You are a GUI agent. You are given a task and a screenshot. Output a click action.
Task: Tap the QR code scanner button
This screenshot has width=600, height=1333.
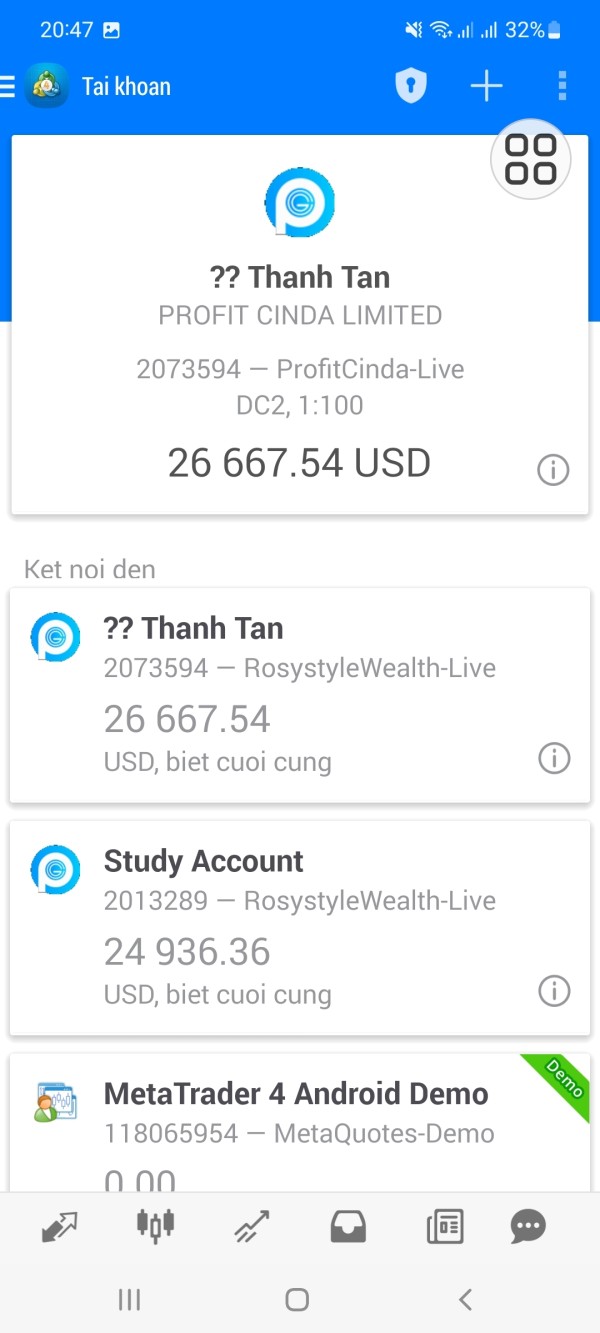coord(530,160)
